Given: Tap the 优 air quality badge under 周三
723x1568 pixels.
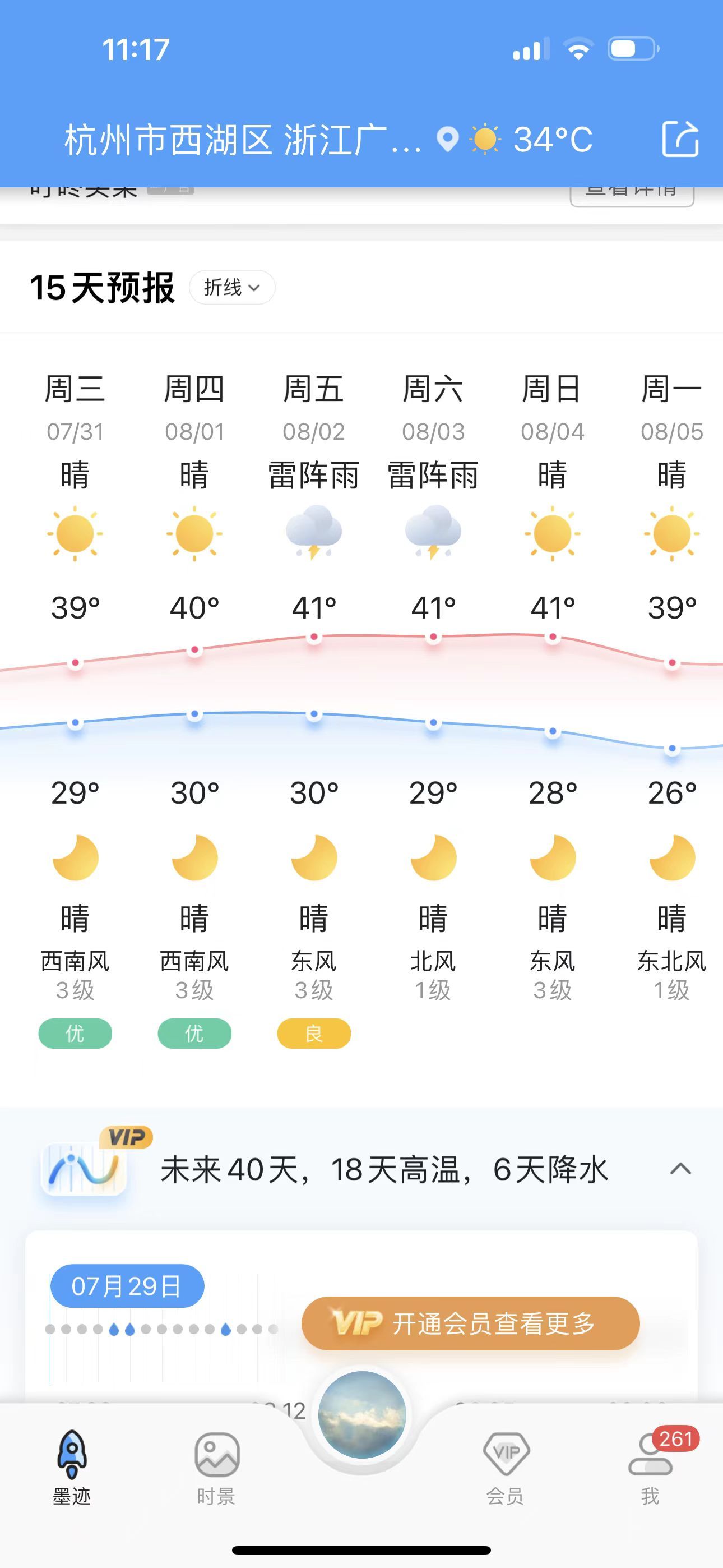Looking at the screenshot, I should pyautogui.click(x=75, y=1033).
